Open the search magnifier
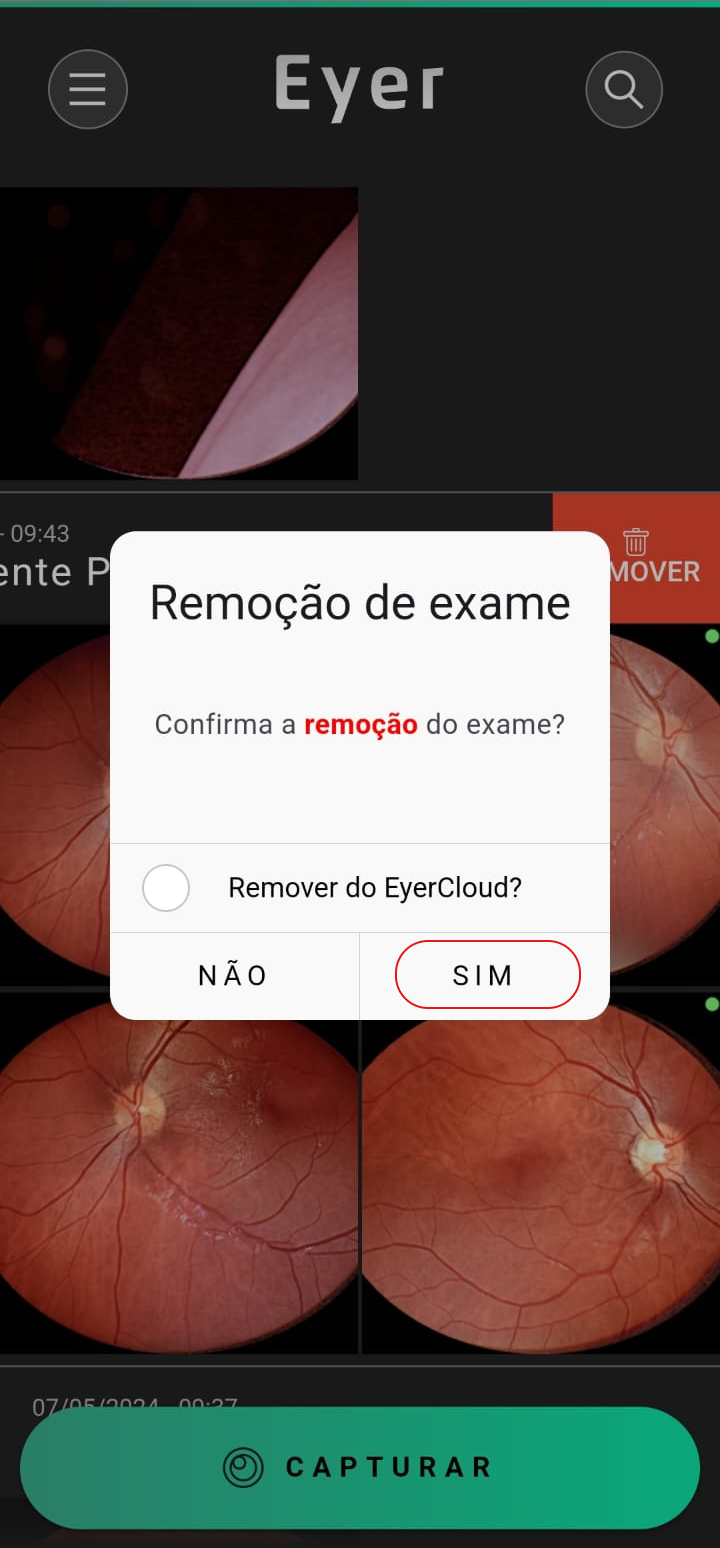The height and width of the screenshot is (1548, 720). pyautogui.click(x=624, y=89)
